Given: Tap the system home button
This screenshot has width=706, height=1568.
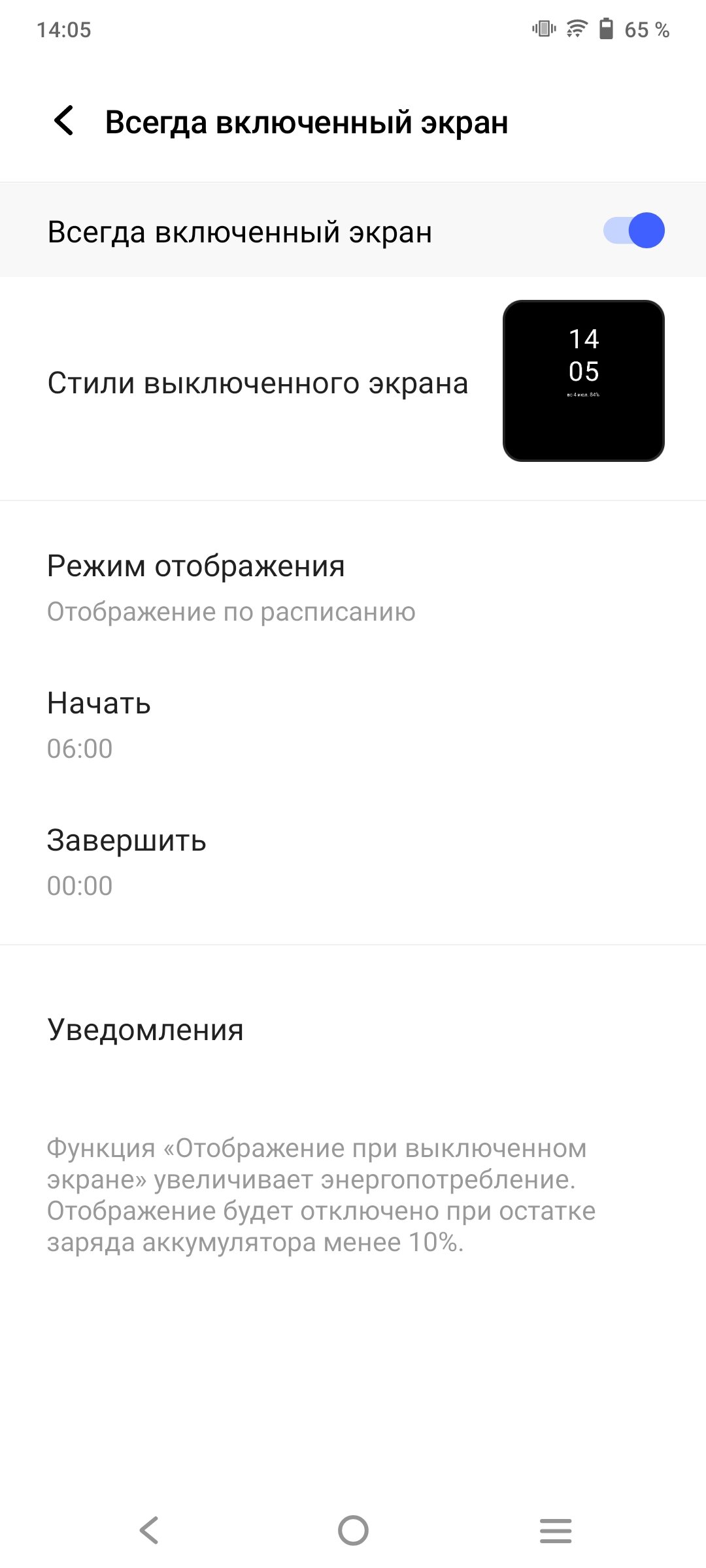Looking at the screenshot, I should click(353, 1530).
